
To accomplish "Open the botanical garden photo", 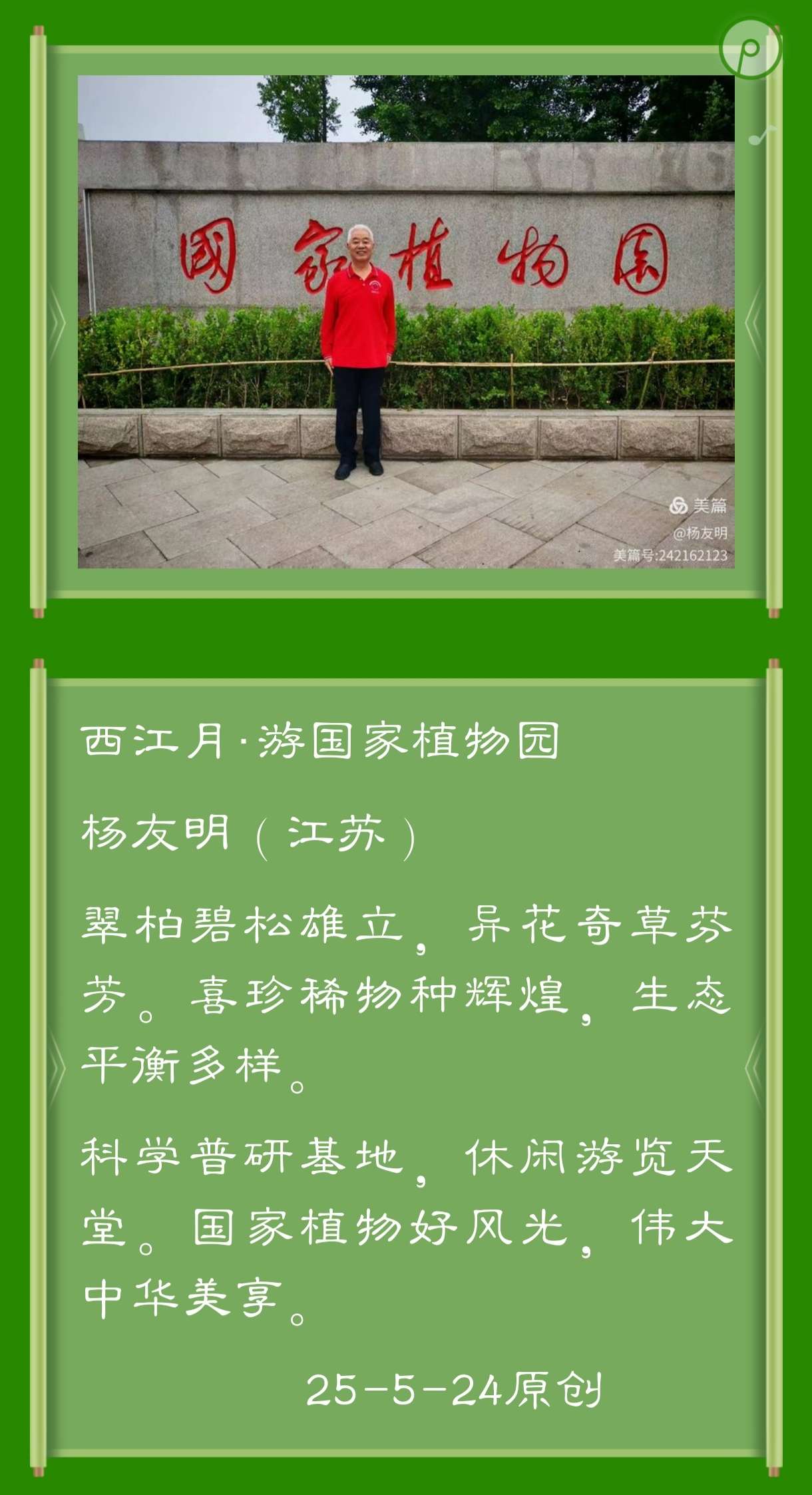I will coord(406,321).
